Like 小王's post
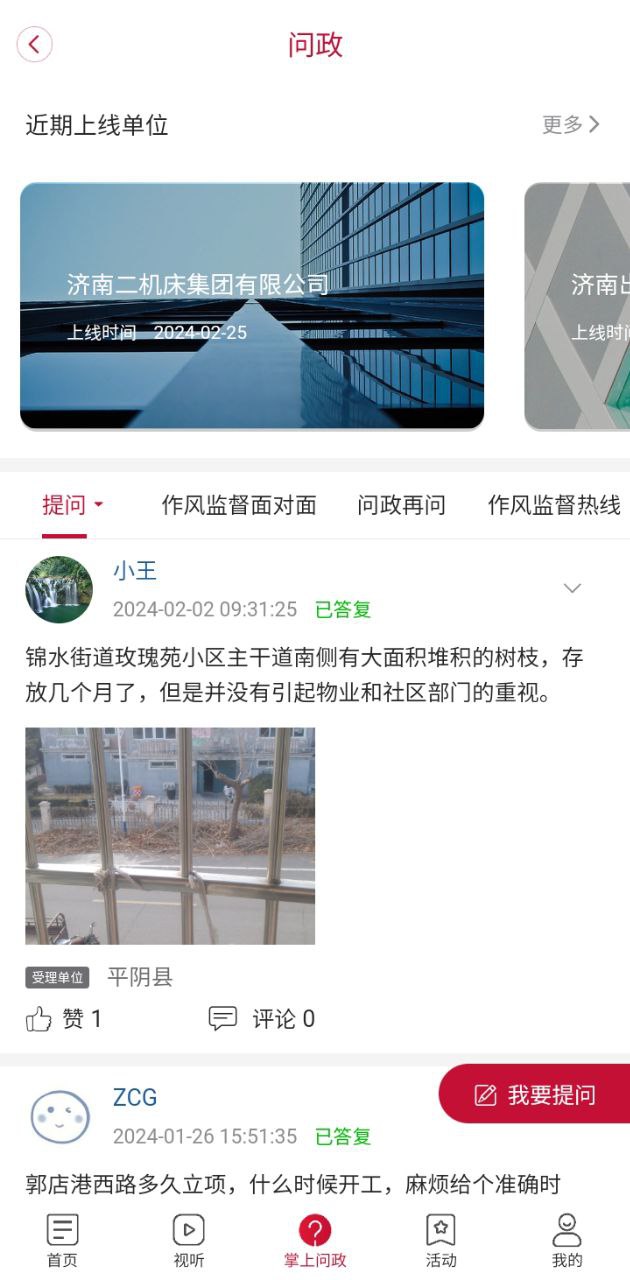Screen dimensions: 630x1280 (64, 1019)
